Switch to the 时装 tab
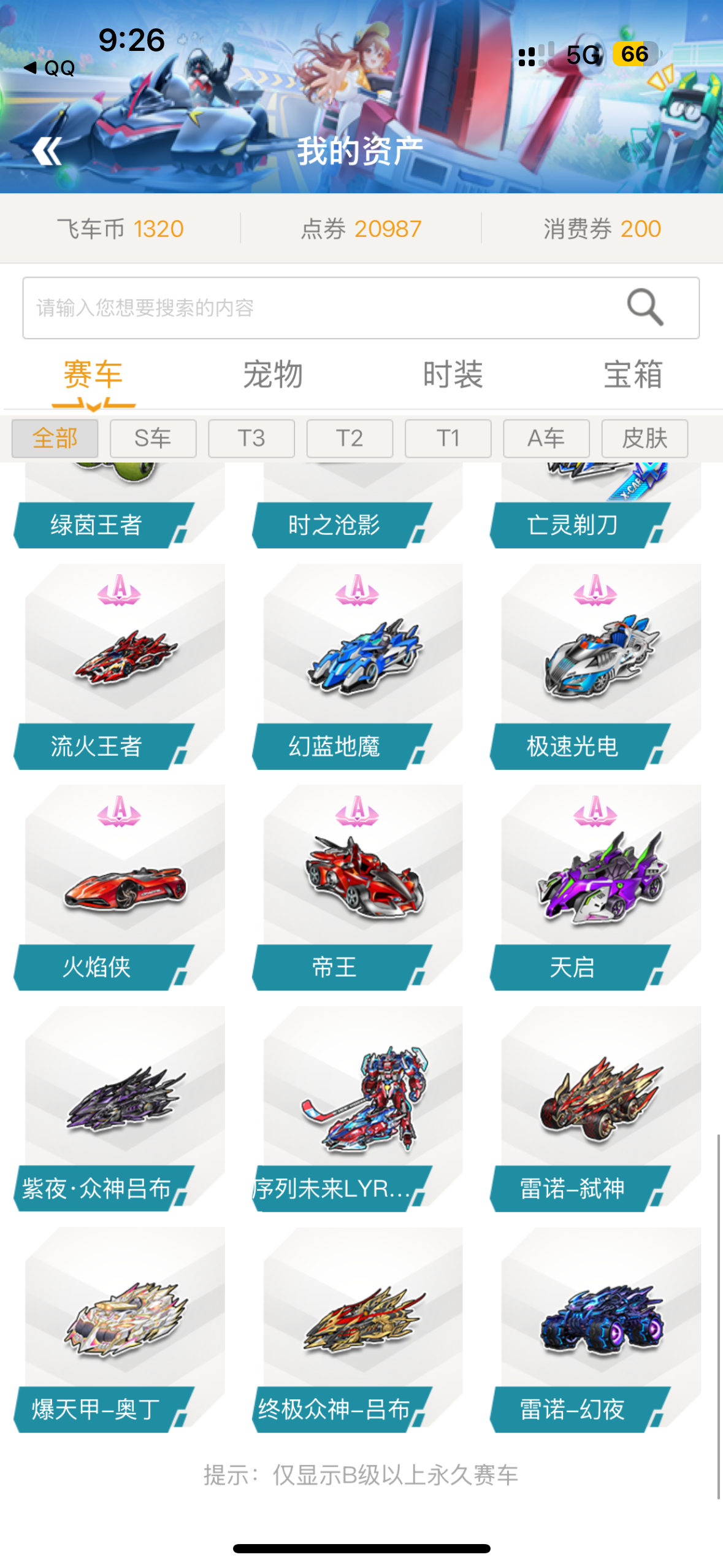 [x=453, y=375]
